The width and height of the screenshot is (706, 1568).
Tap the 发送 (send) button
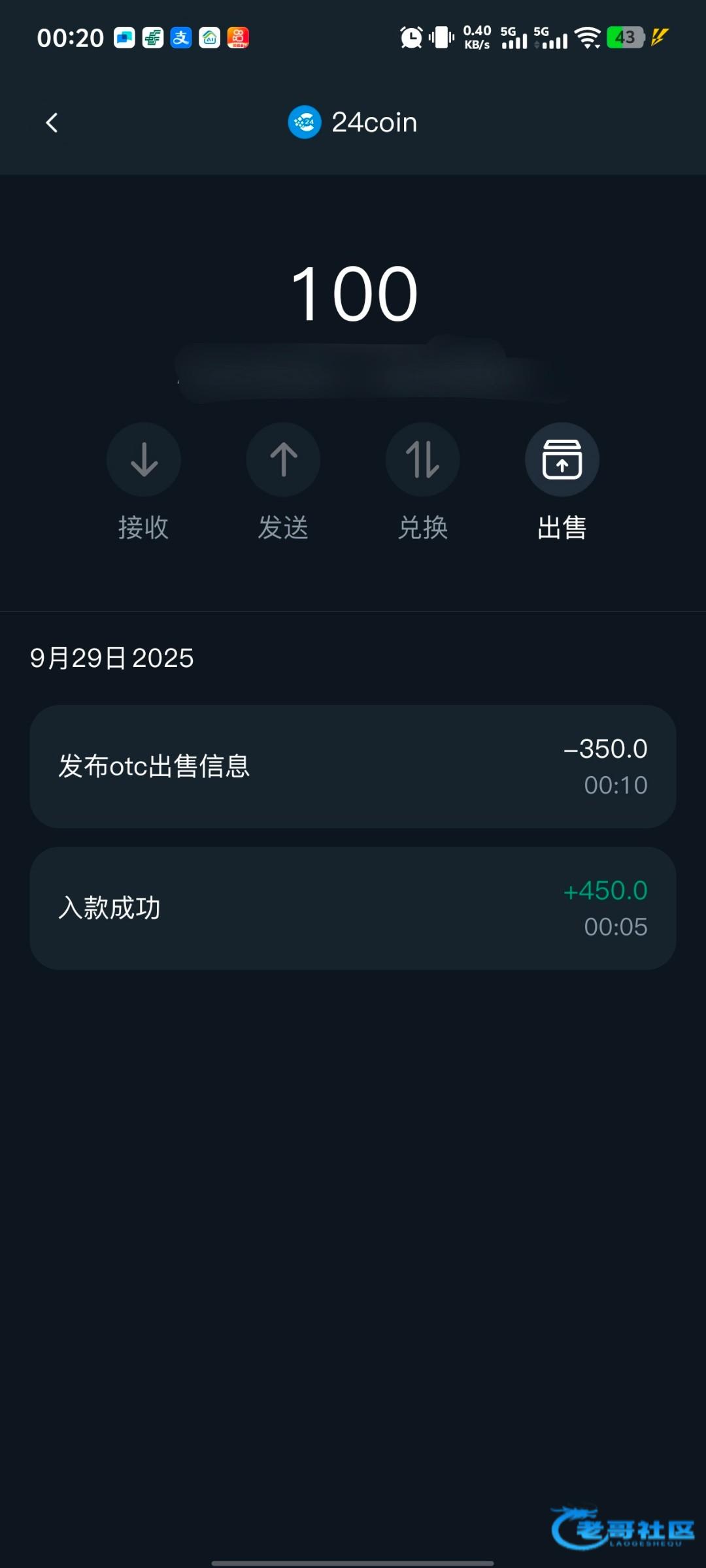[283, 460]
